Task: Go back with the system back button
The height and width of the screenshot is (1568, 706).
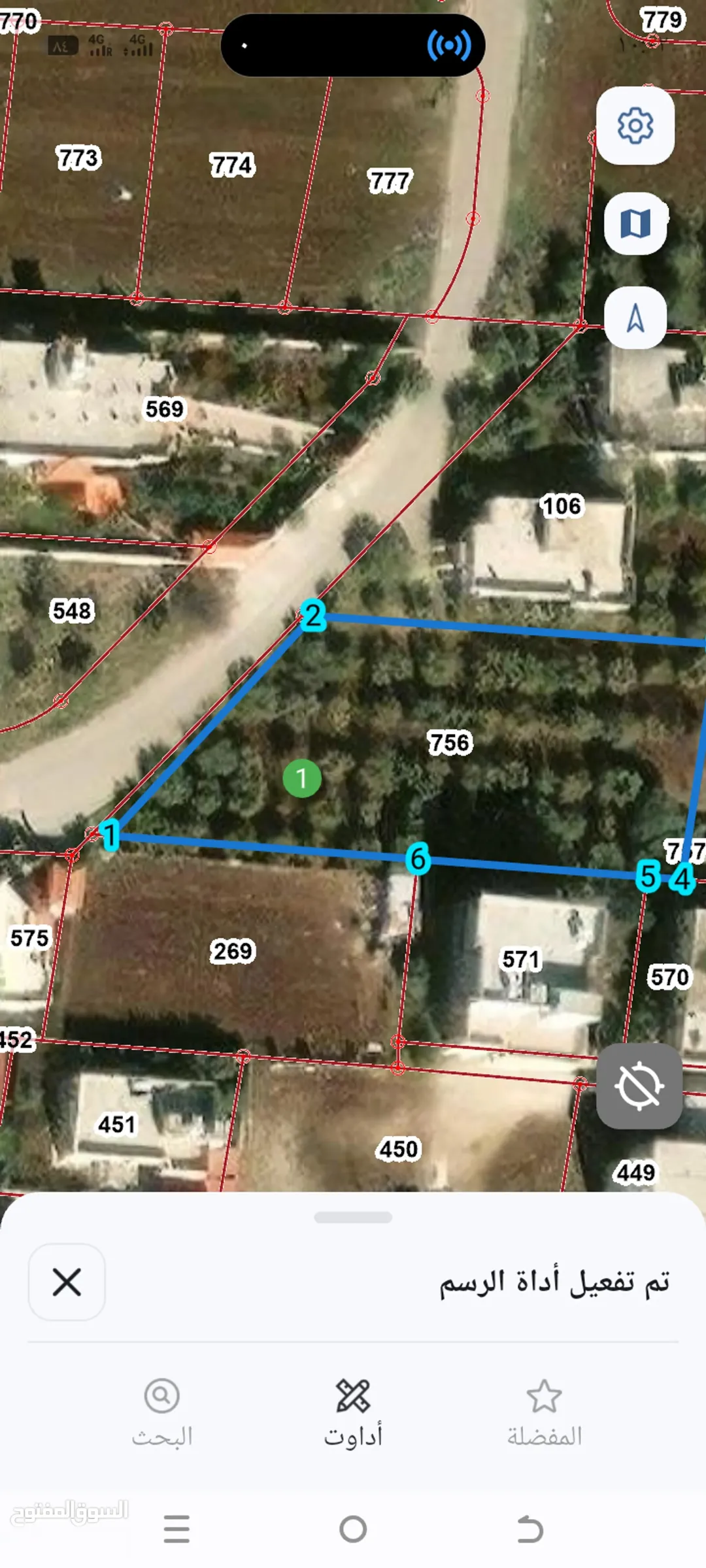Action: click(529, 1529)
